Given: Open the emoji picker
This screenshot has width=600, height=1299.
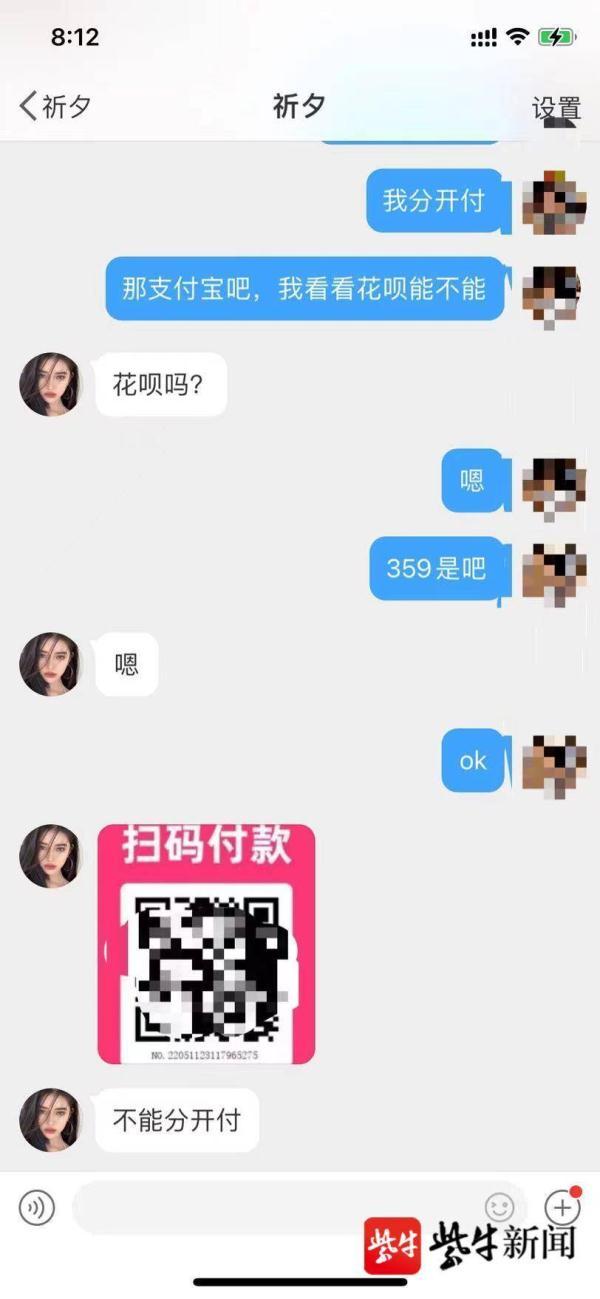Looking at the screenshot, I should [499, 1208].
